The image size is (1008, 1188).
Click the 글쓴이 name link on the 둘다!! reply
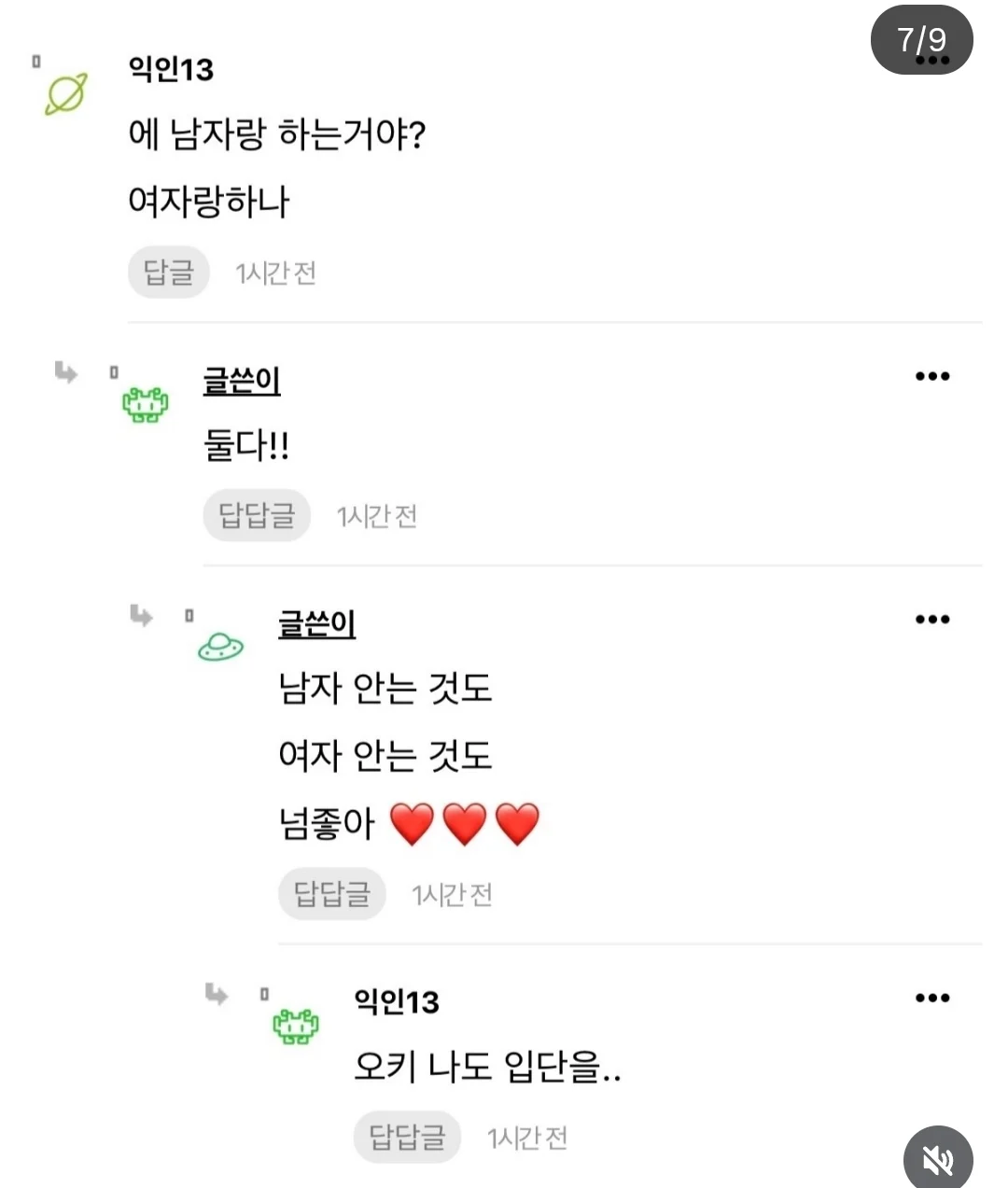[x=240, y=382]
